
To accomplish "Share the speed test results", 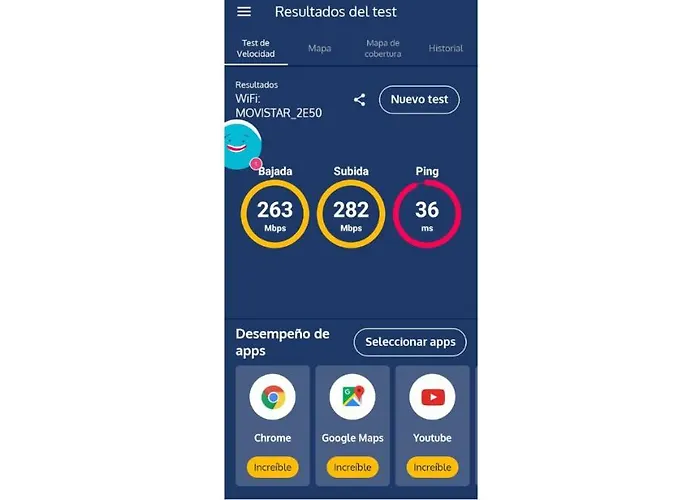I will click(360, 100).
